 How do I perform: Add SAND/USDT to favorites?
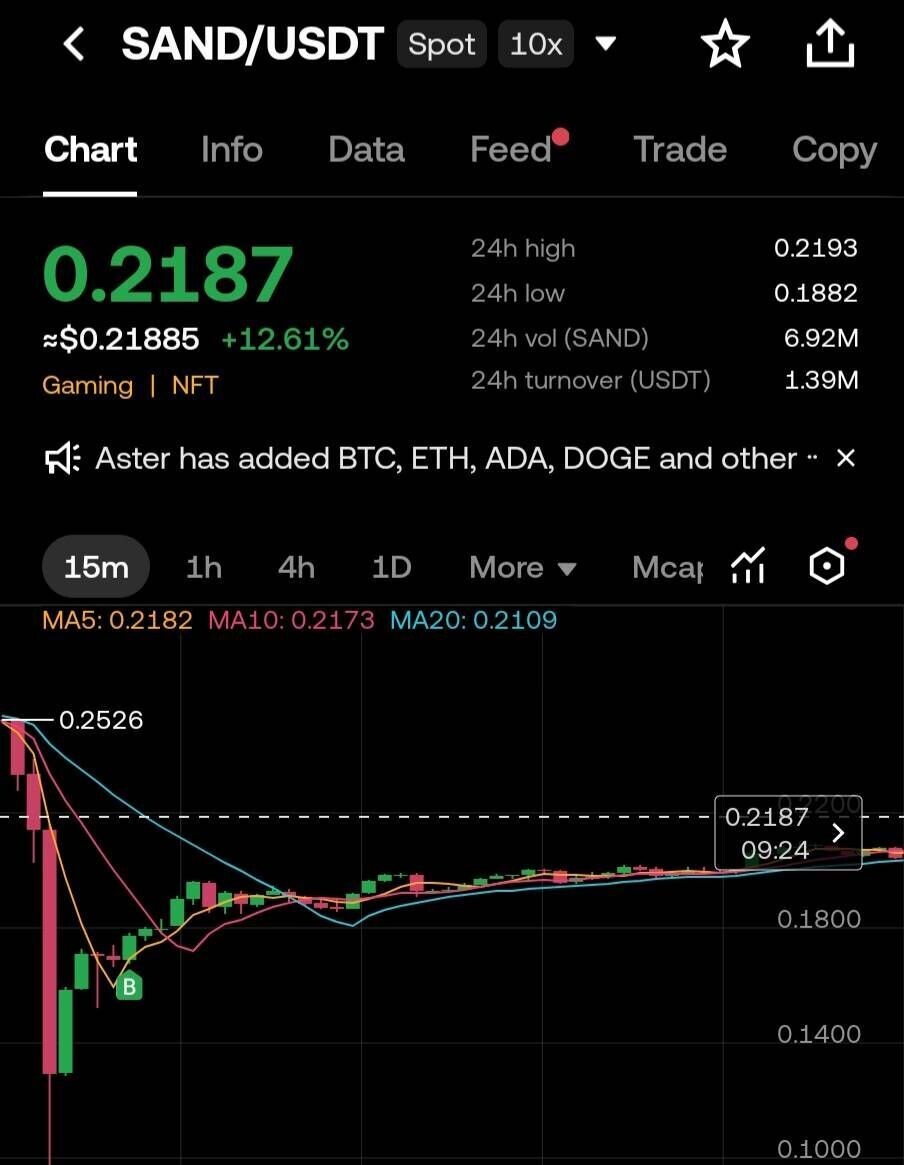point(725,45)
